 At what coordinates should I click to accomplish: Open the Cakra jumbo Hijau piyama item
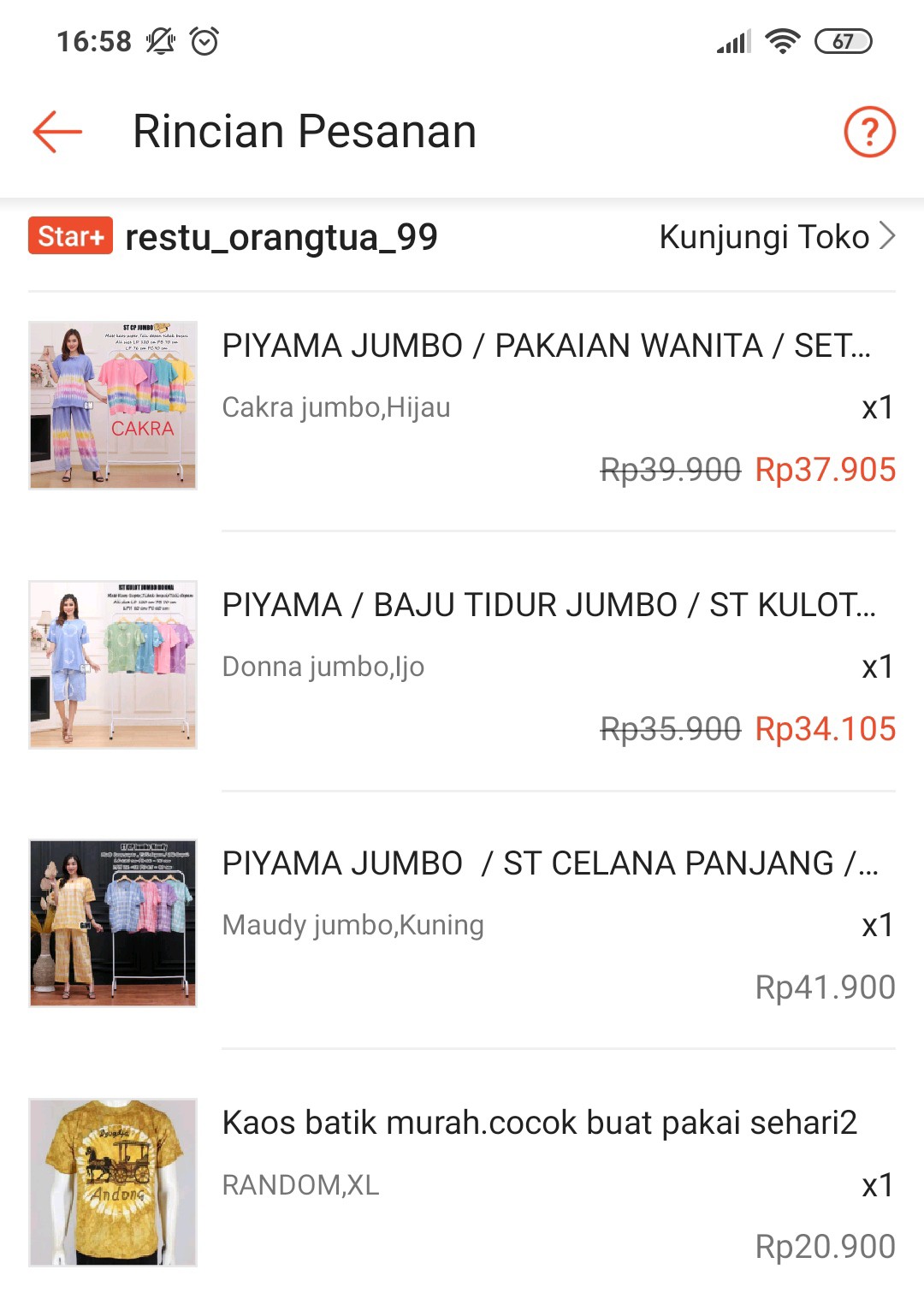coord(546,347)
